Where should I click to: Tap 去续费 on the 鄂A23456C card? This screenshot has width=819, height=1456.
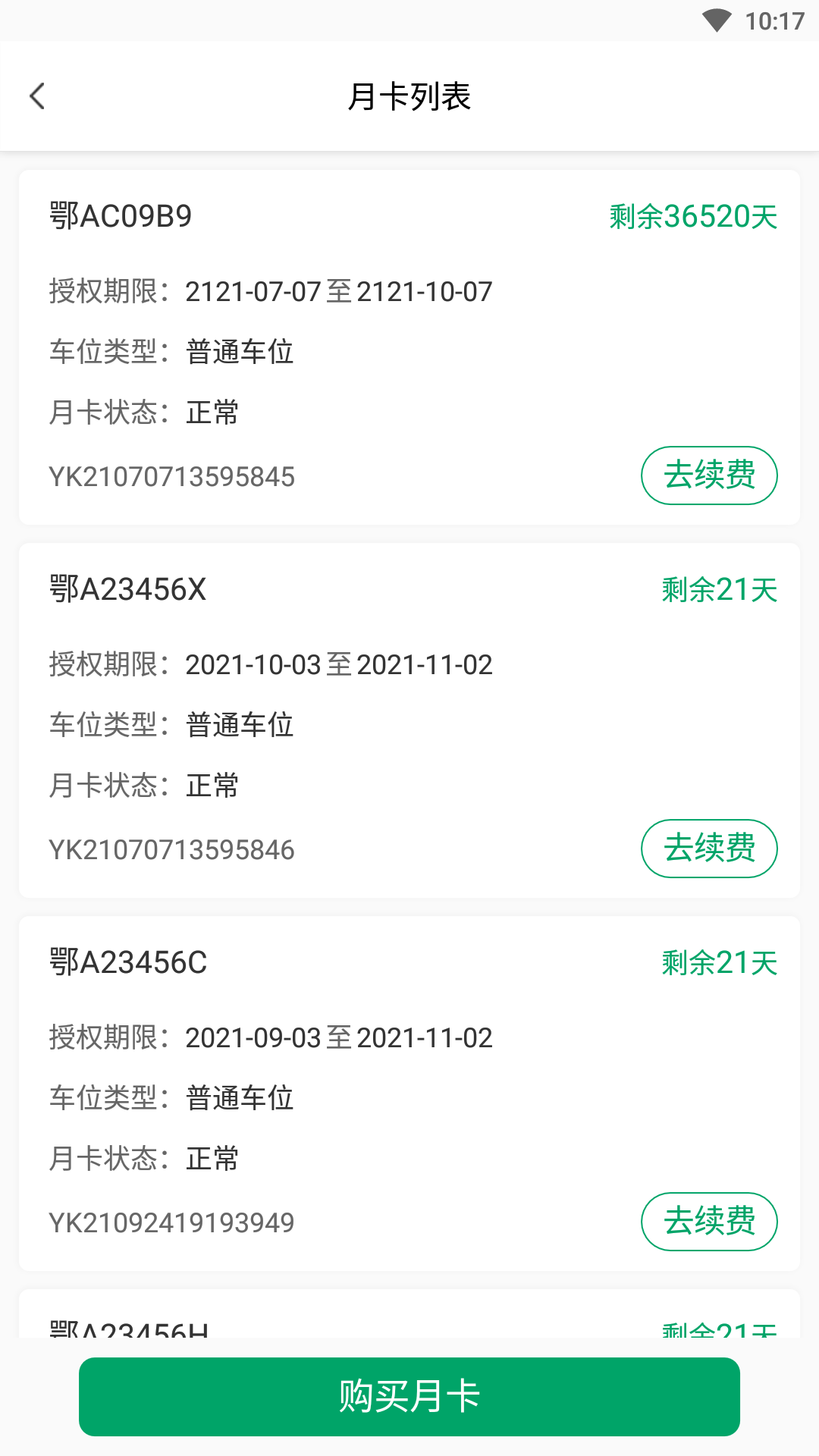pos(709,1222)
